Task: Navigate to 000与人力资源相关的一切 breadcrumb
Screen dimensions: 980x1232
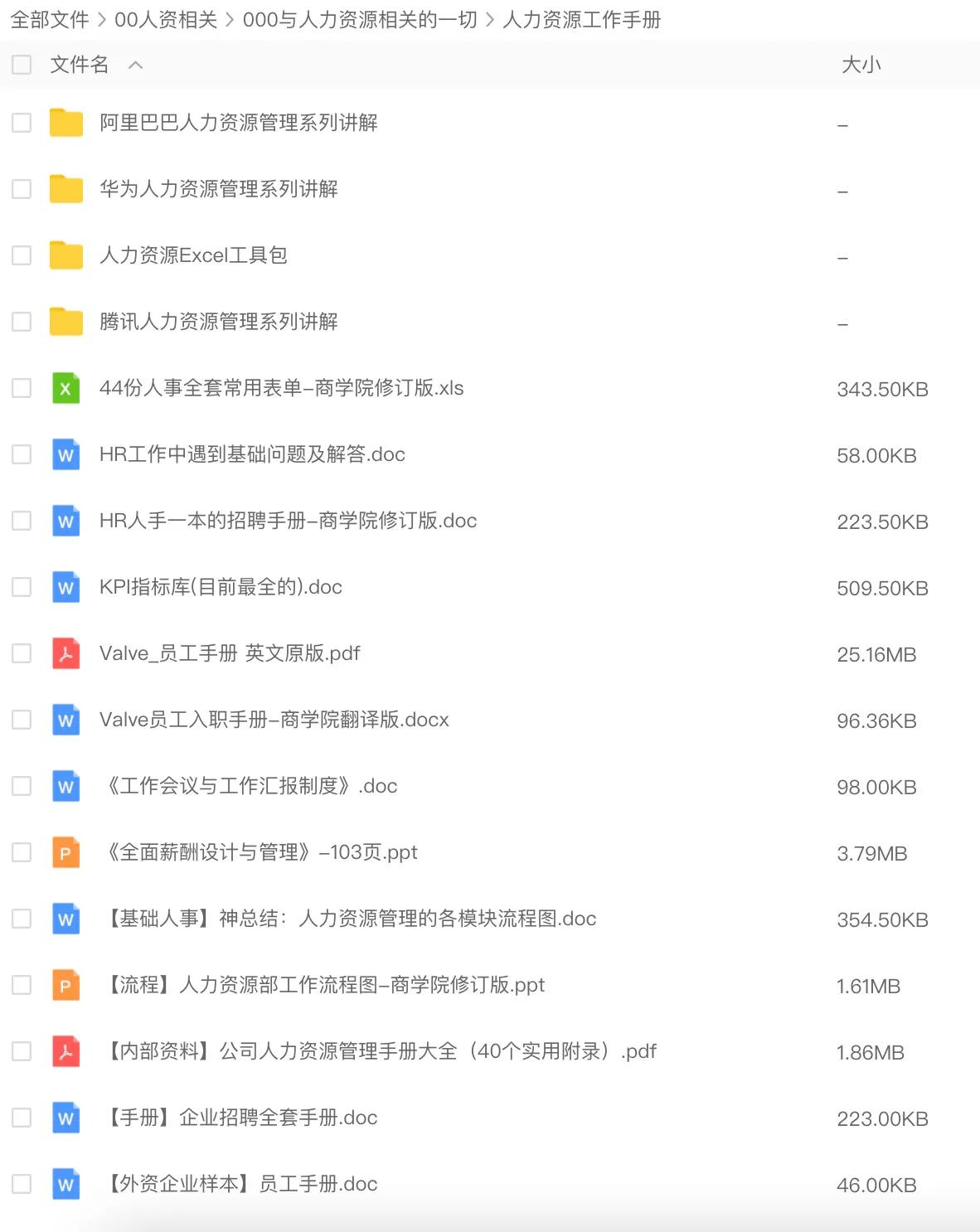Action: pos(363,20)
